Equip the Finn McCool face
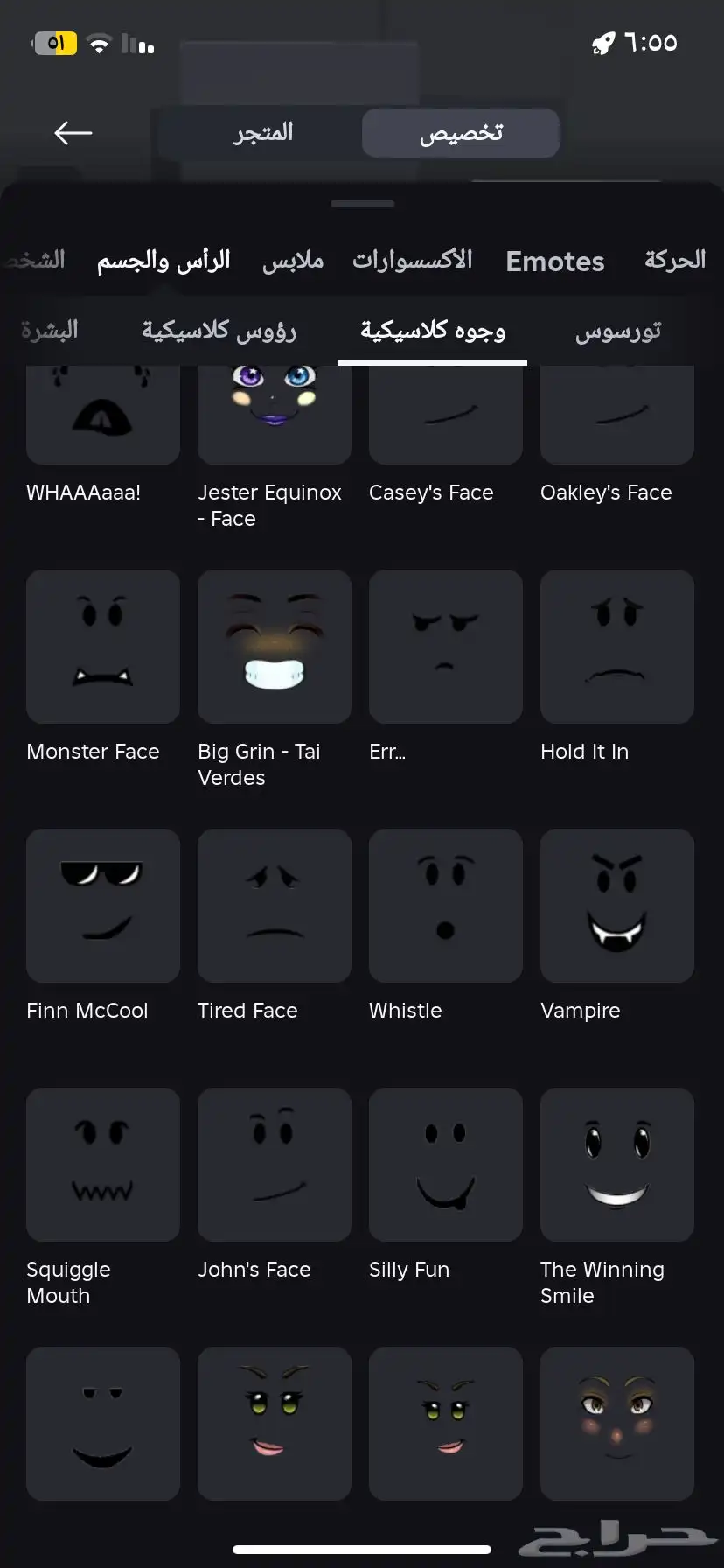The image size is (724, 1568). pos(103,906)
